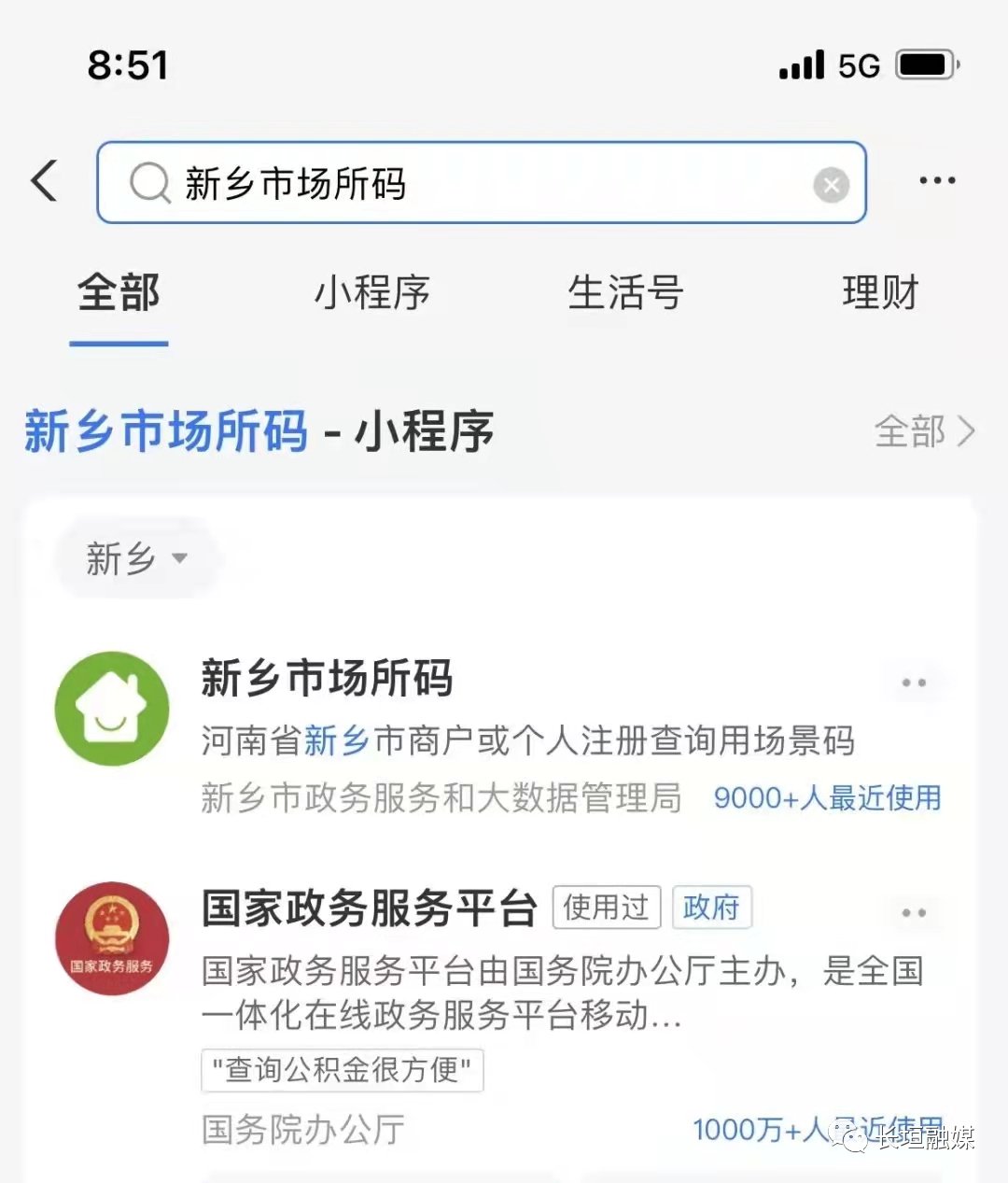Switch to the 小程序 tab
The image size is (1008, 1183).
(x=371, y=293)
